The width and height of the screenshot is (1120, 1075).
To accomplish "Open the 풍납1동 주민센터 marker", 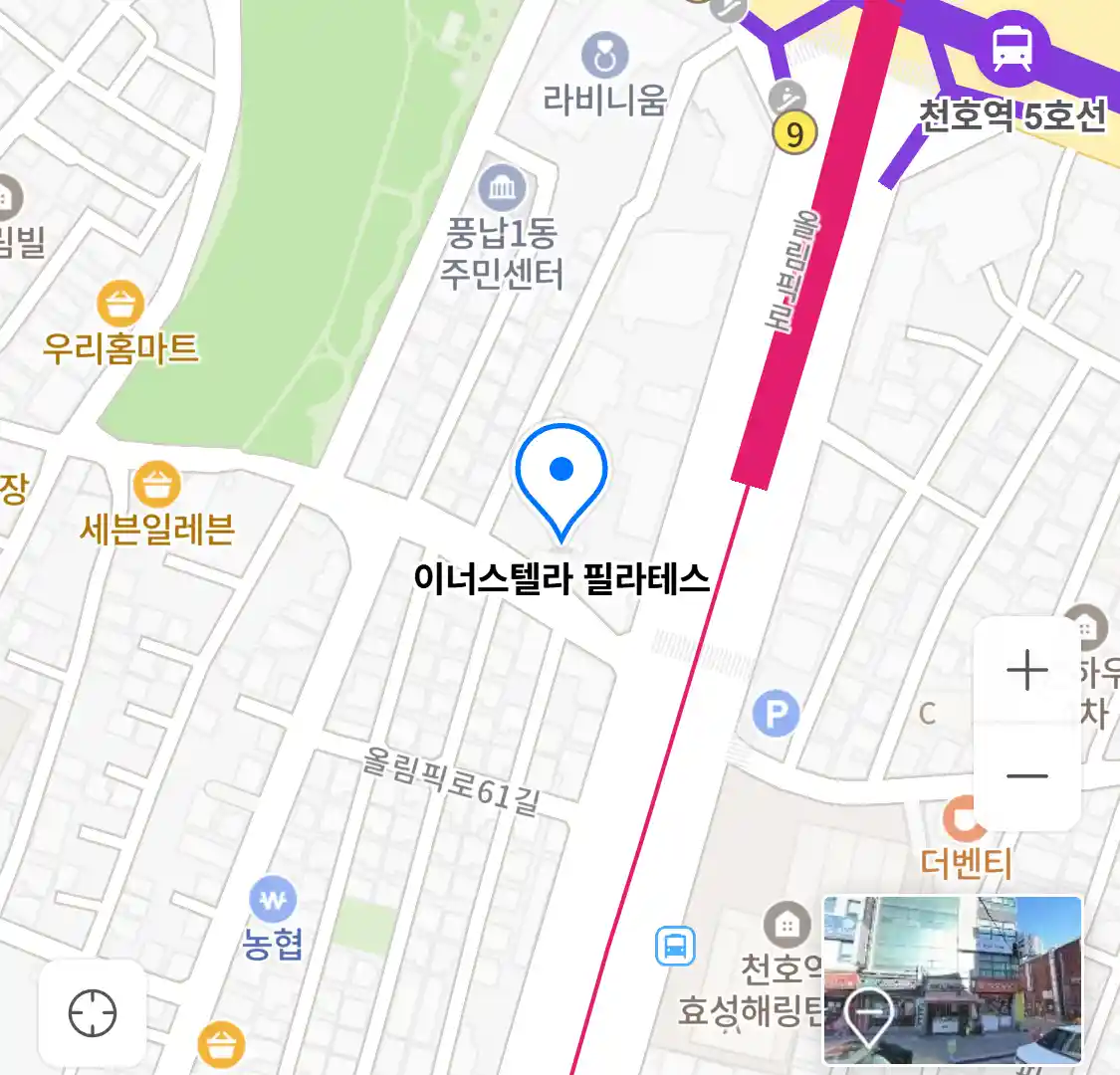I will tap(502, 187).
